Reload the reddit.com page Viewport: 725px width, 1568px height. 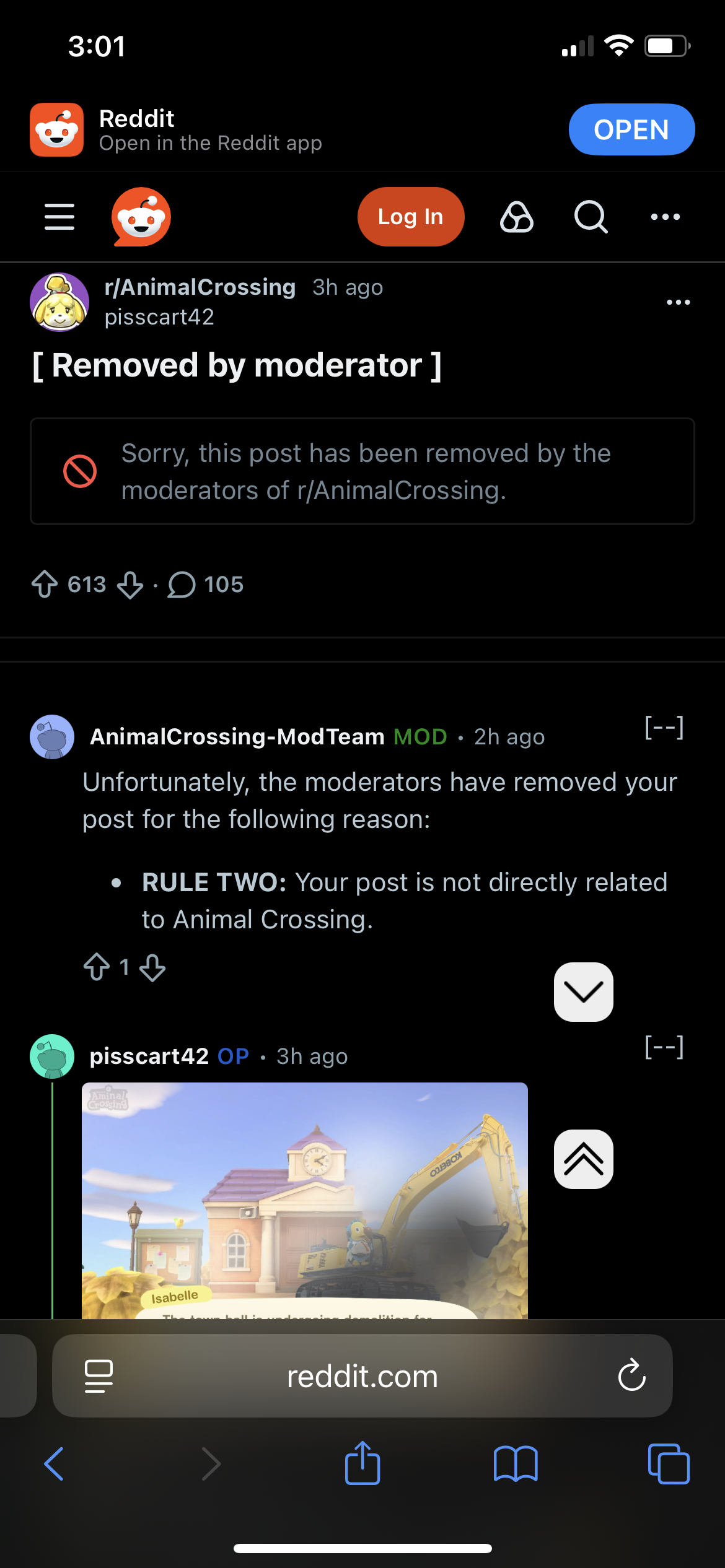point(631,1375)
